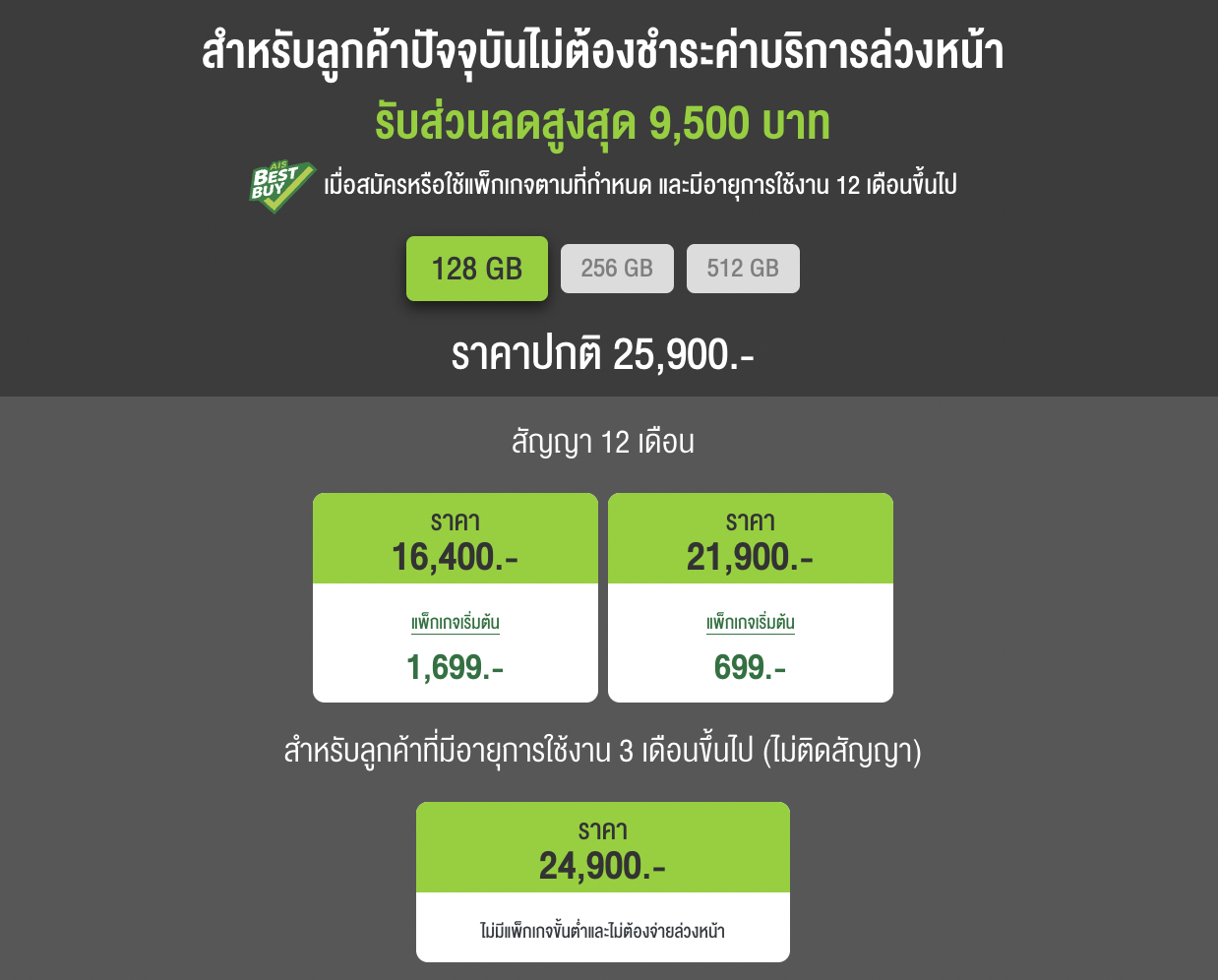Viewport: 1218px width, 980px height.
Task: Switch to the 256 GB storage option
Action: 617,269
